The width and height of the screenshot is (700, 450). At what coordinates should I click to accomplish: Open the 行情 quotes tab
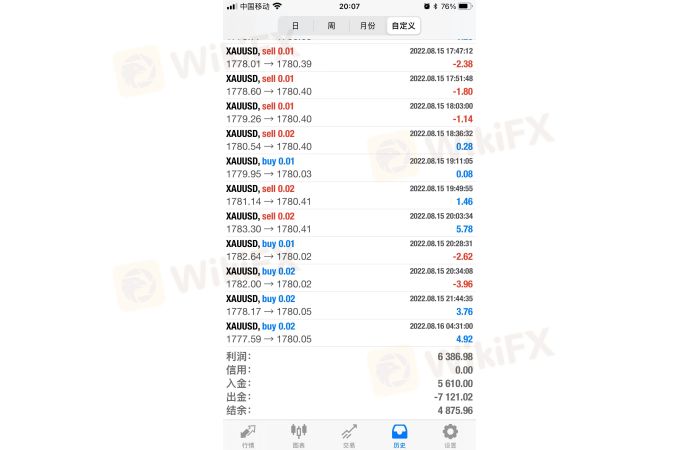pyautogui.click(x=247, y=433)
